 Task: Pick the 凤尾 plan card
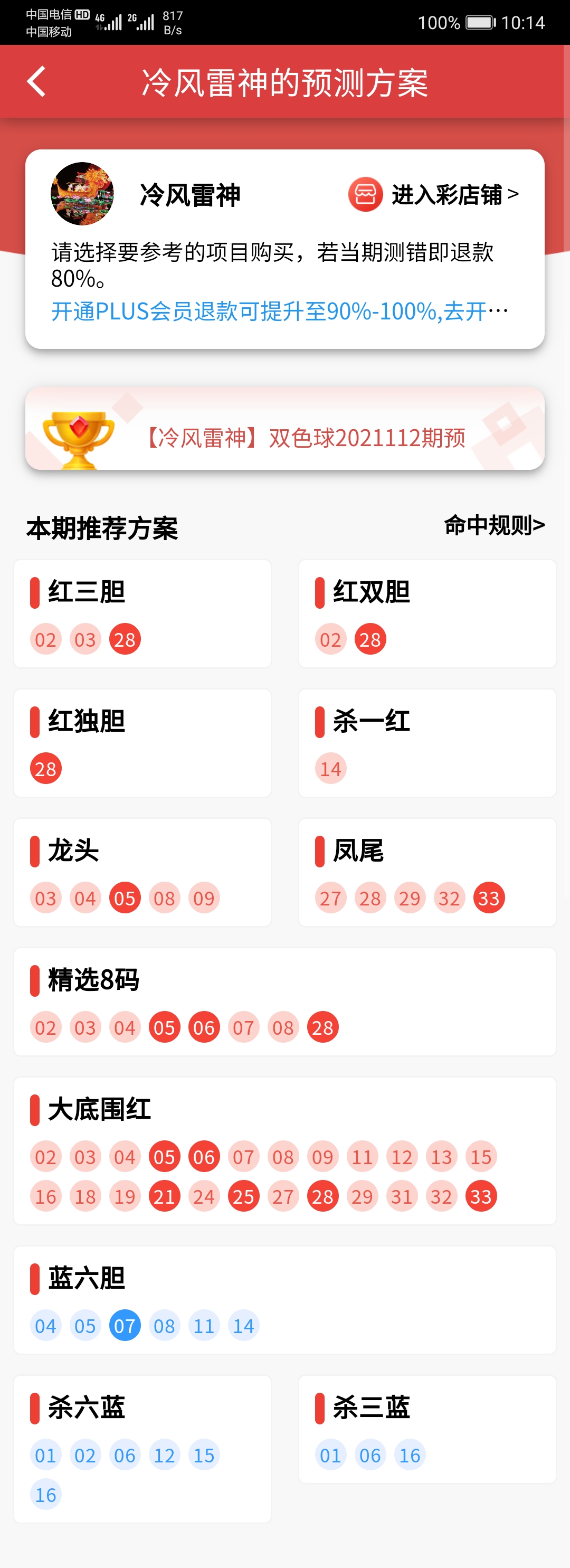pos(427,872)
